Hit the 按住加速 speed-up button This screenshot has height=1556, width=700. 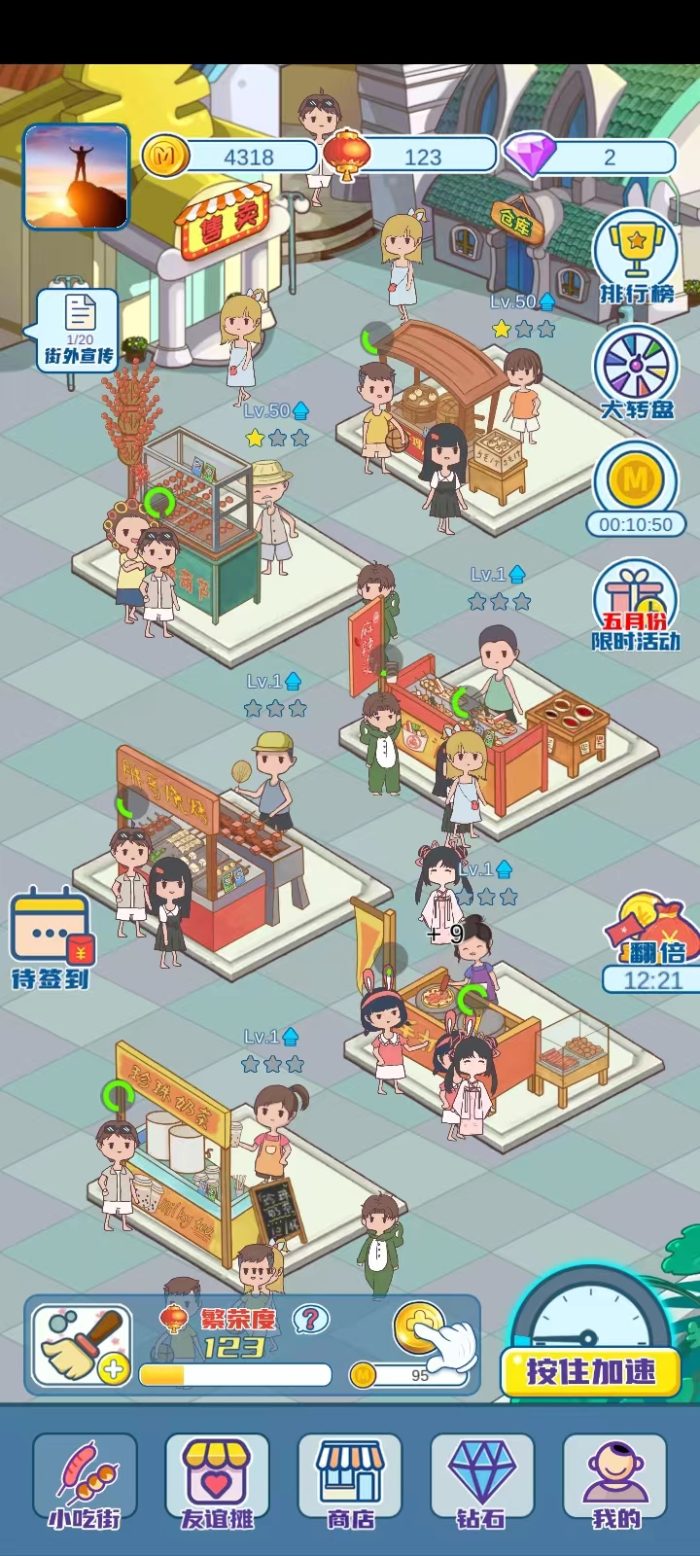591,1370
